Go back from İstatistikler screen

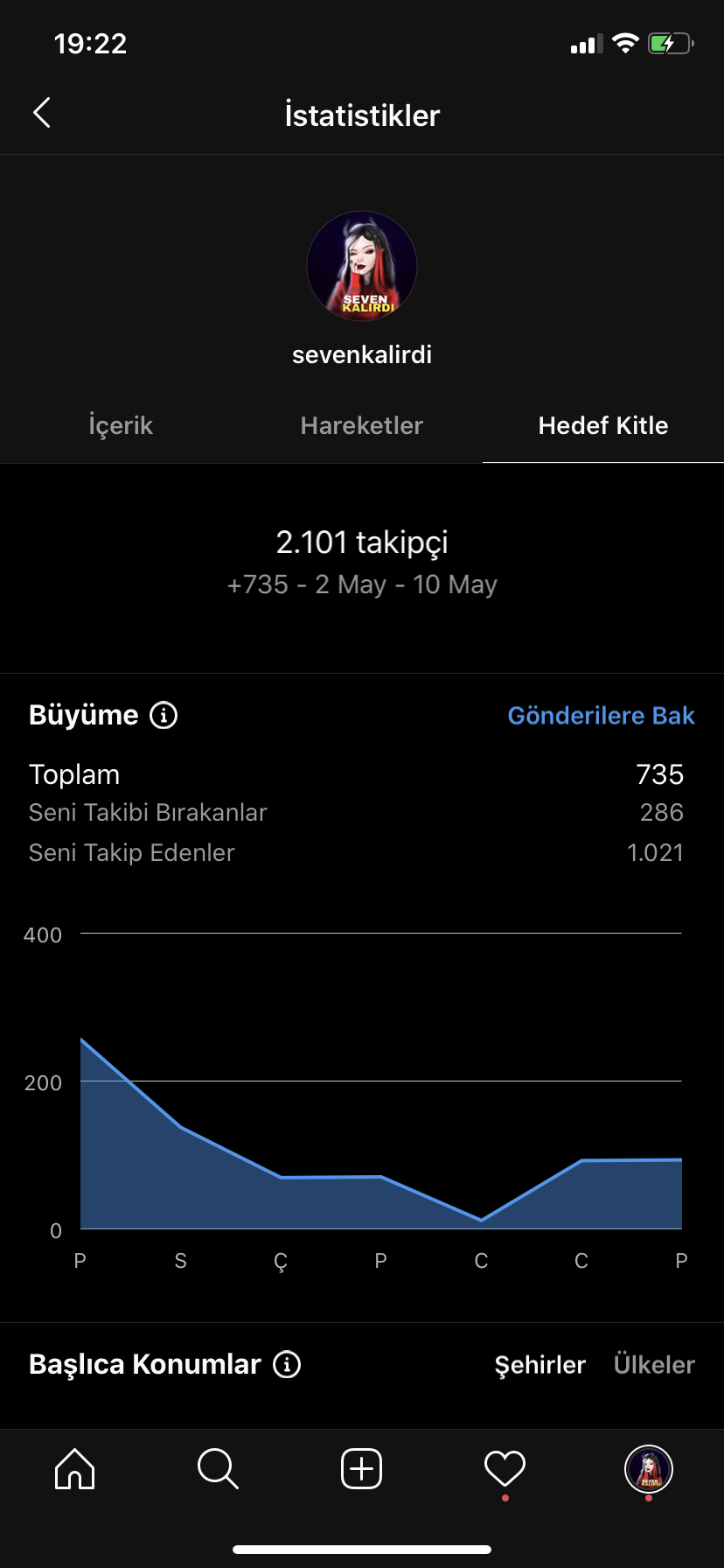41,113
